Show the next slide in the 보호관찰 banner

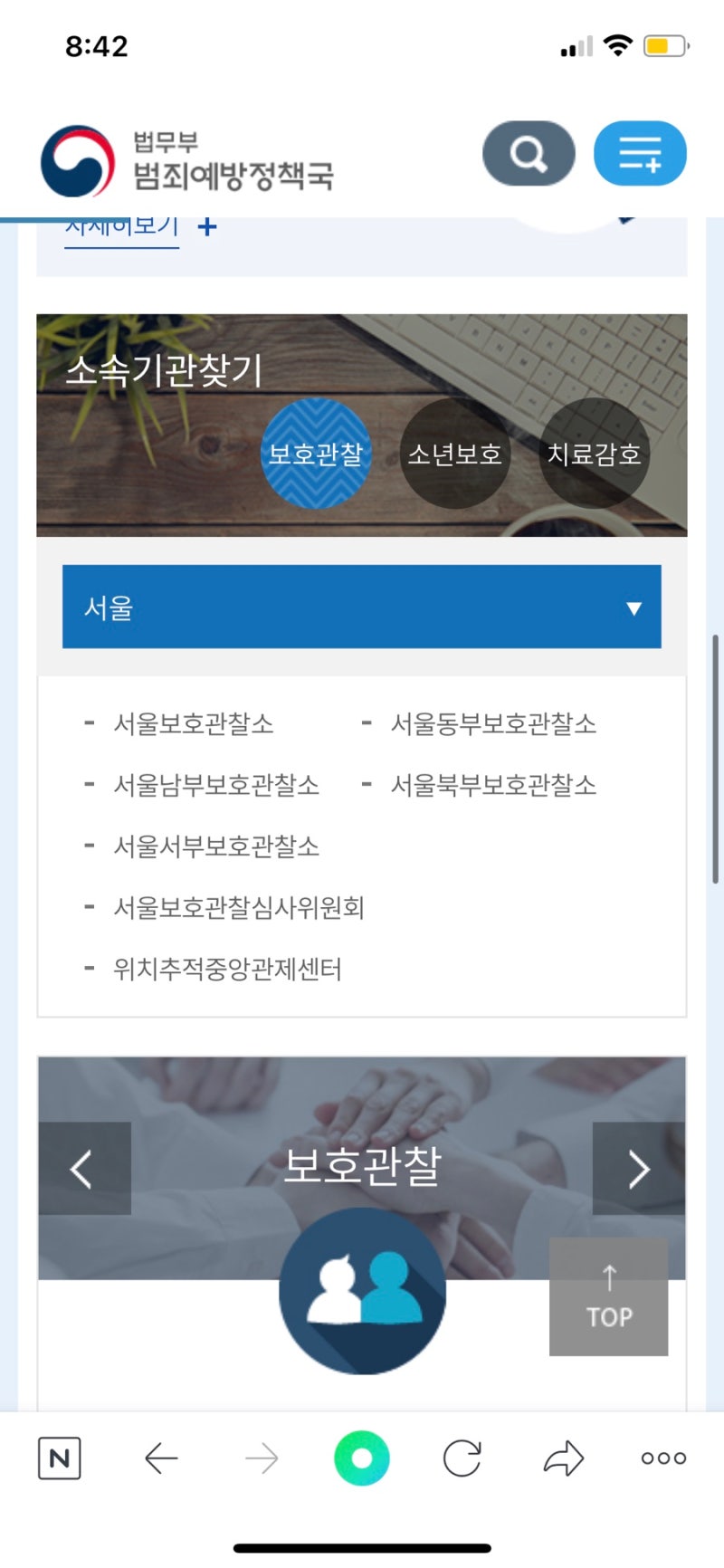click(x=638, y=1168)
